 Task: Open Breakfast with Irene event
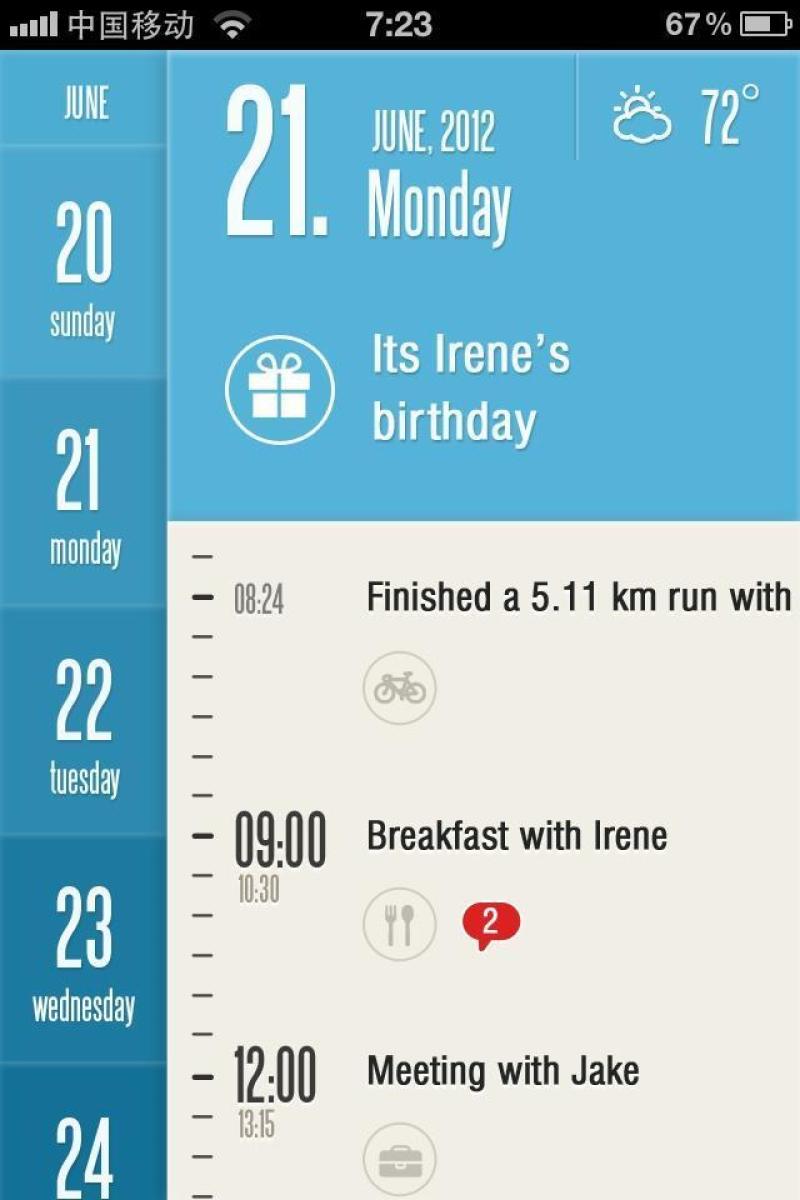pos(516,836)
